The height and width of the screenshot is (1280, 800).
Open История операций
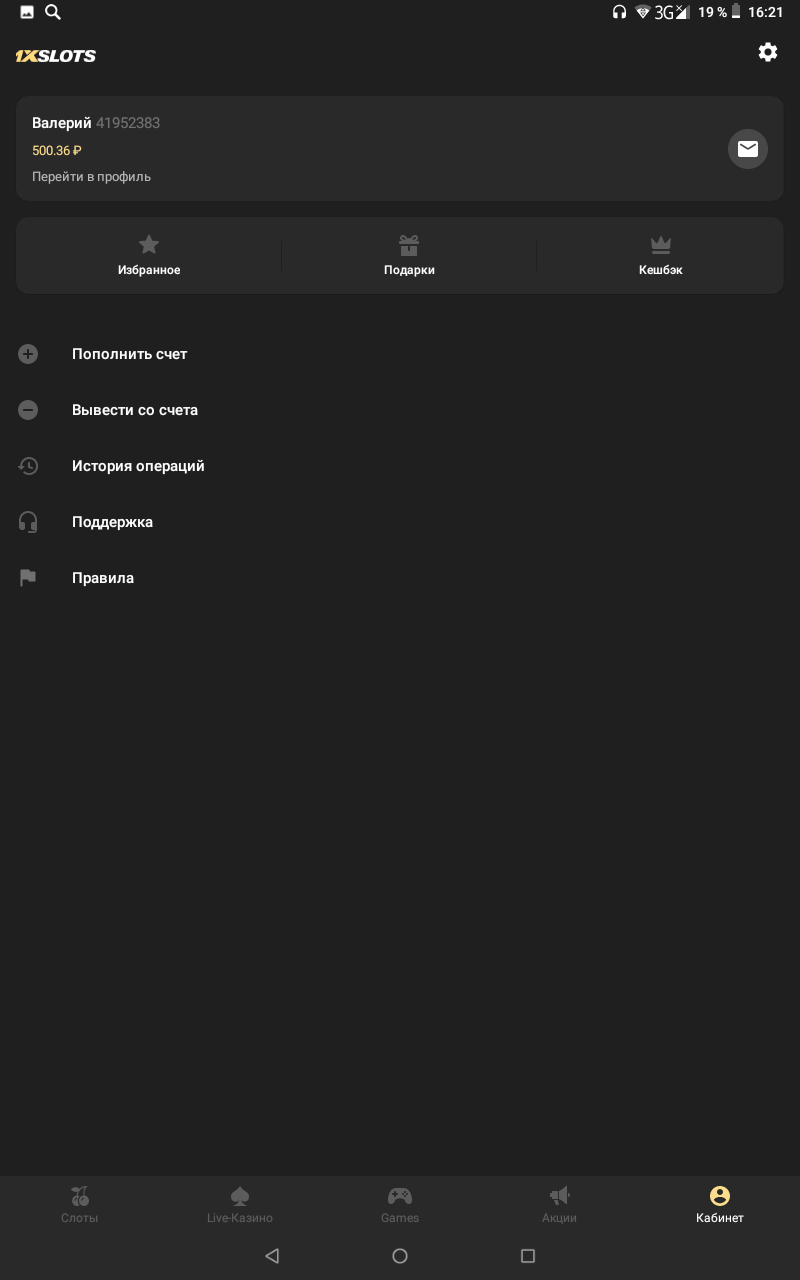pyautogui.click(x=138, y=466)
